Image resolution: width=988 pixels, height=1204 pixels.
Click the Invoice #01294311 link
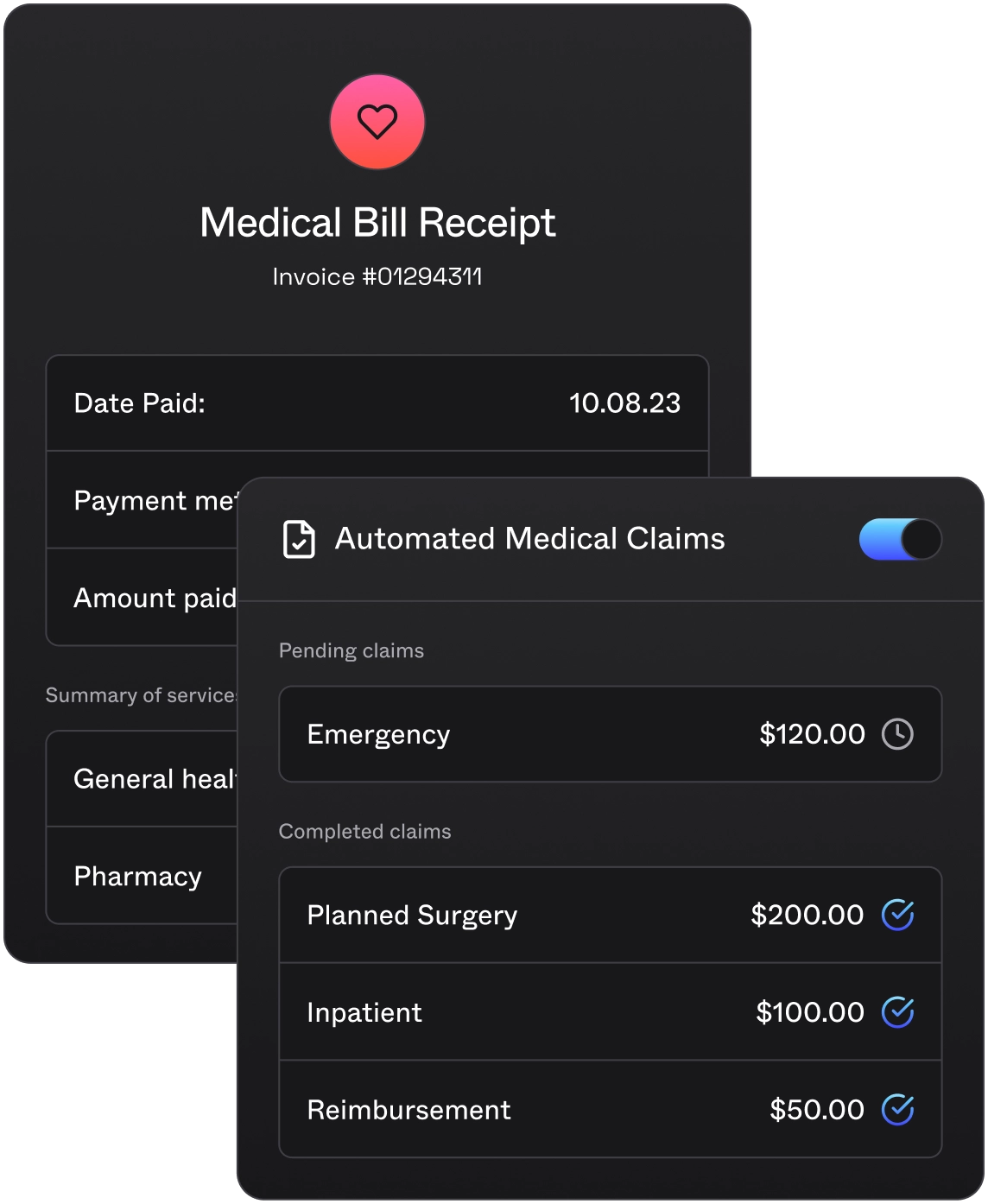377,276
